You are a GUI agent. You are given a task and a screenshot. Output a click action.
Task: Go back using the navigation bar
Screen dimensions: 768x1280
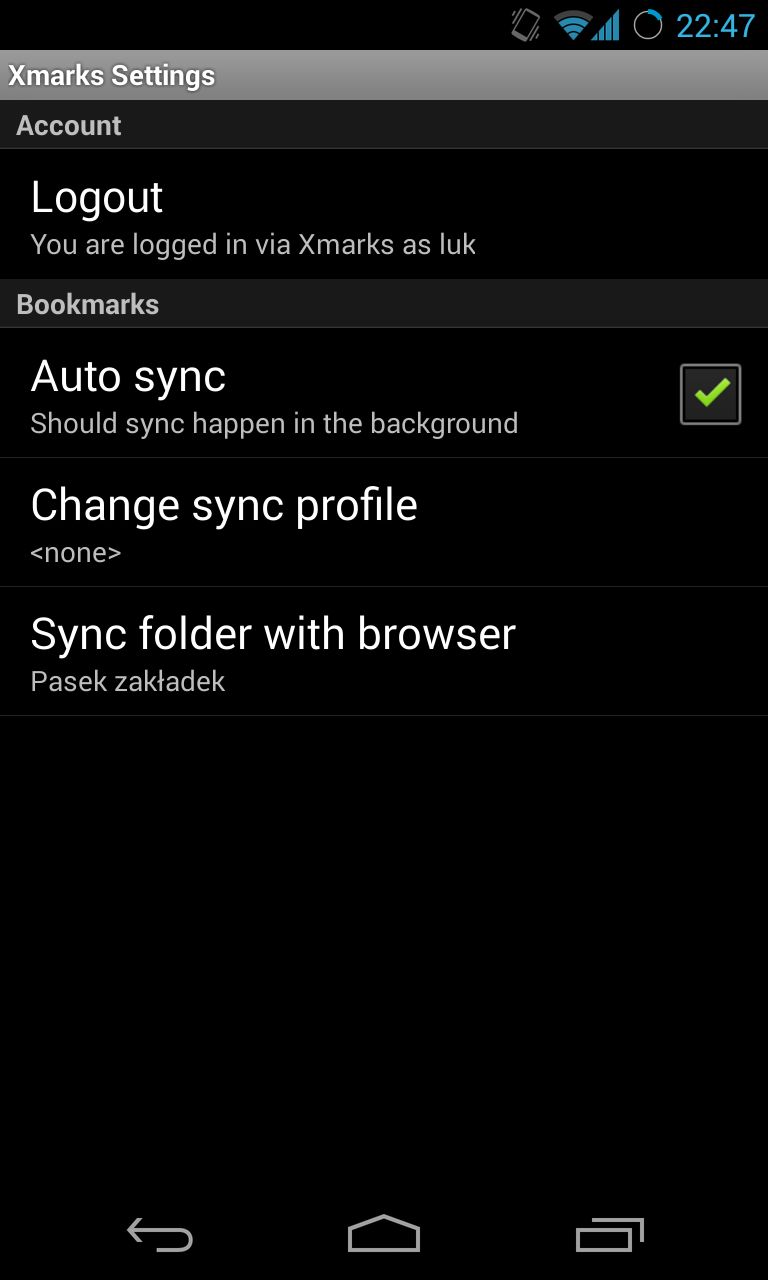click(160, 1234)
